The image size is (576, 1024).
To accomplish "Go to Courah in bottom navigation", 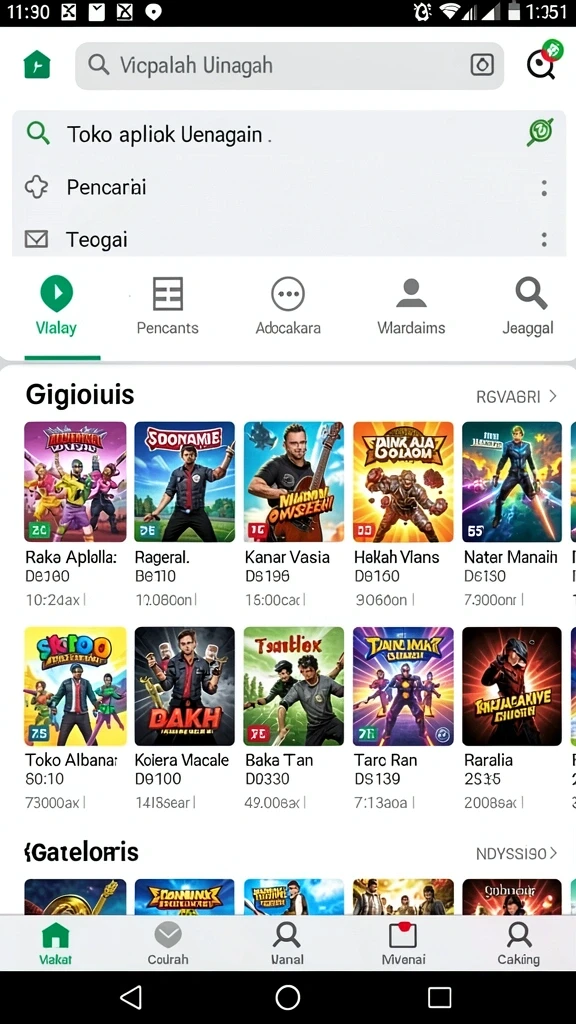I will point(168,944).
